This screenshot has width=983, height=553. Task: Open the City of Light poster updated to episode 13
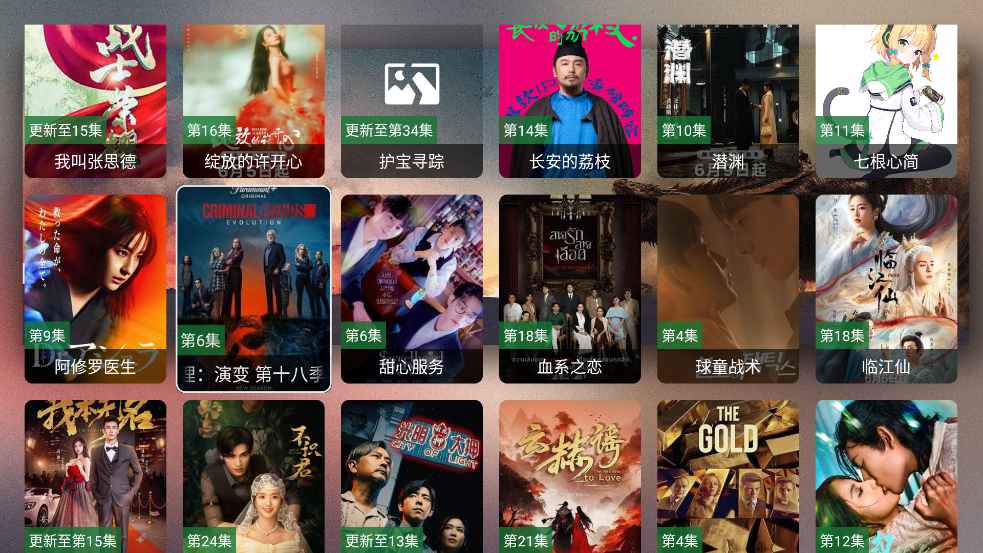coord(411,475)
